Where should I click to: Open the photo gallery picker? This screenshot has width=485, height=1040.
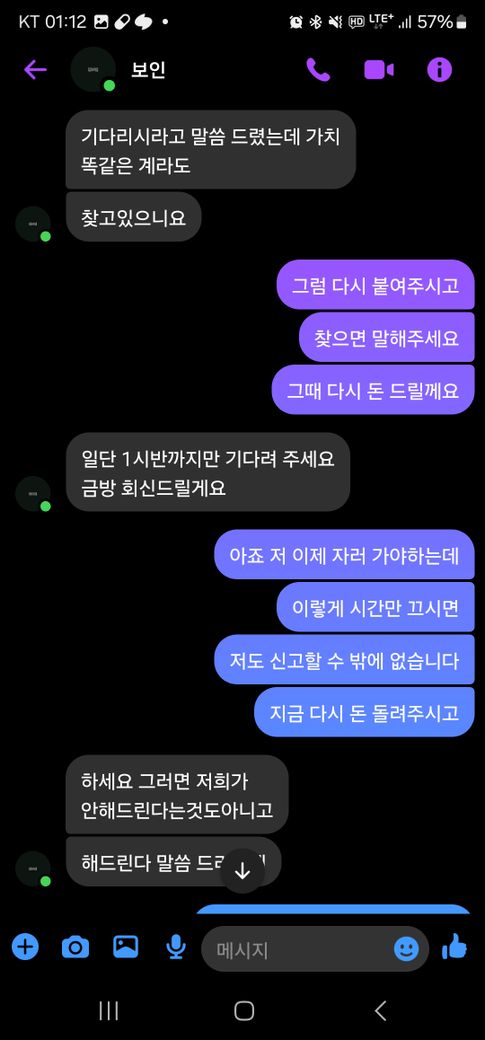pyautogui.click(x=125, y=946)
